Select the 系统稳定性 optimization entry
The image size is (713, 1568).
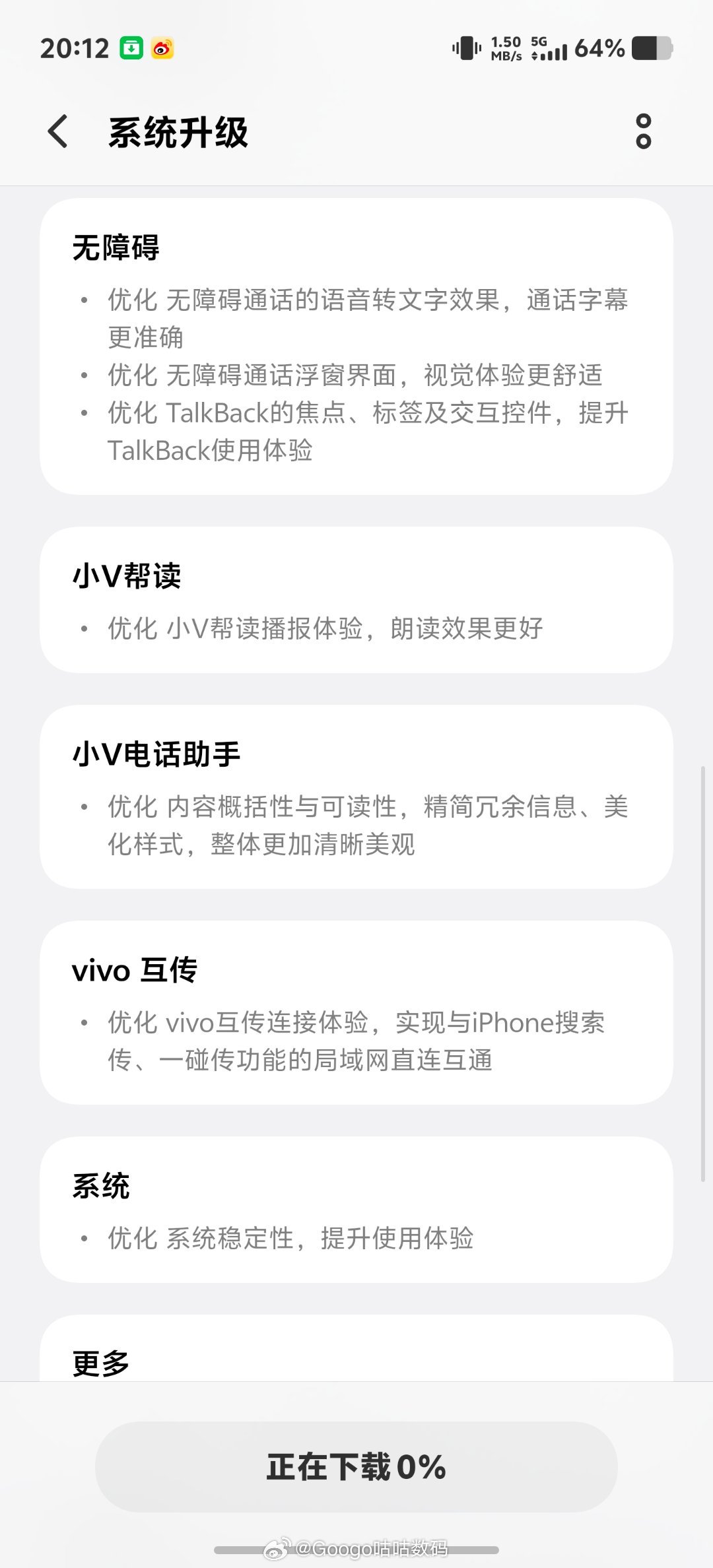tap(290, 1239)
